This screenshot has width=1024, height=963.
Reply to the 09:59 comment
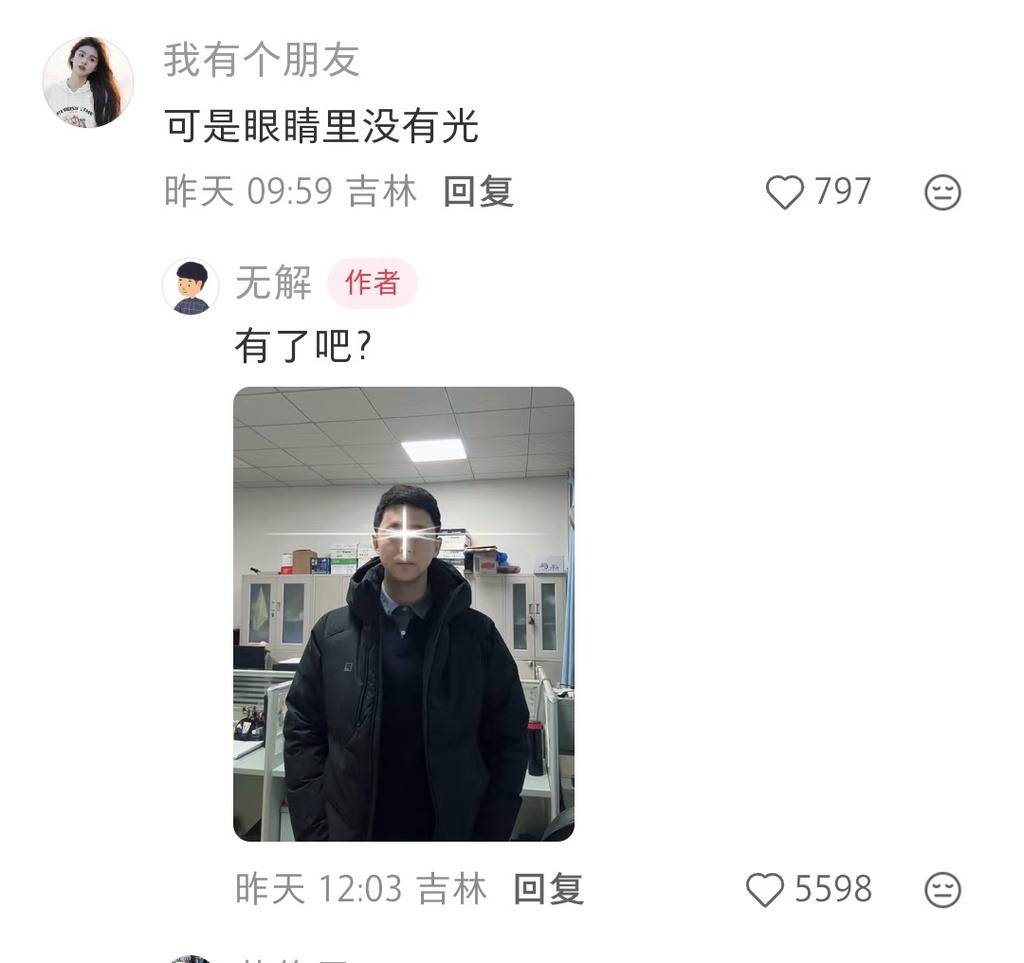point(478,191)
